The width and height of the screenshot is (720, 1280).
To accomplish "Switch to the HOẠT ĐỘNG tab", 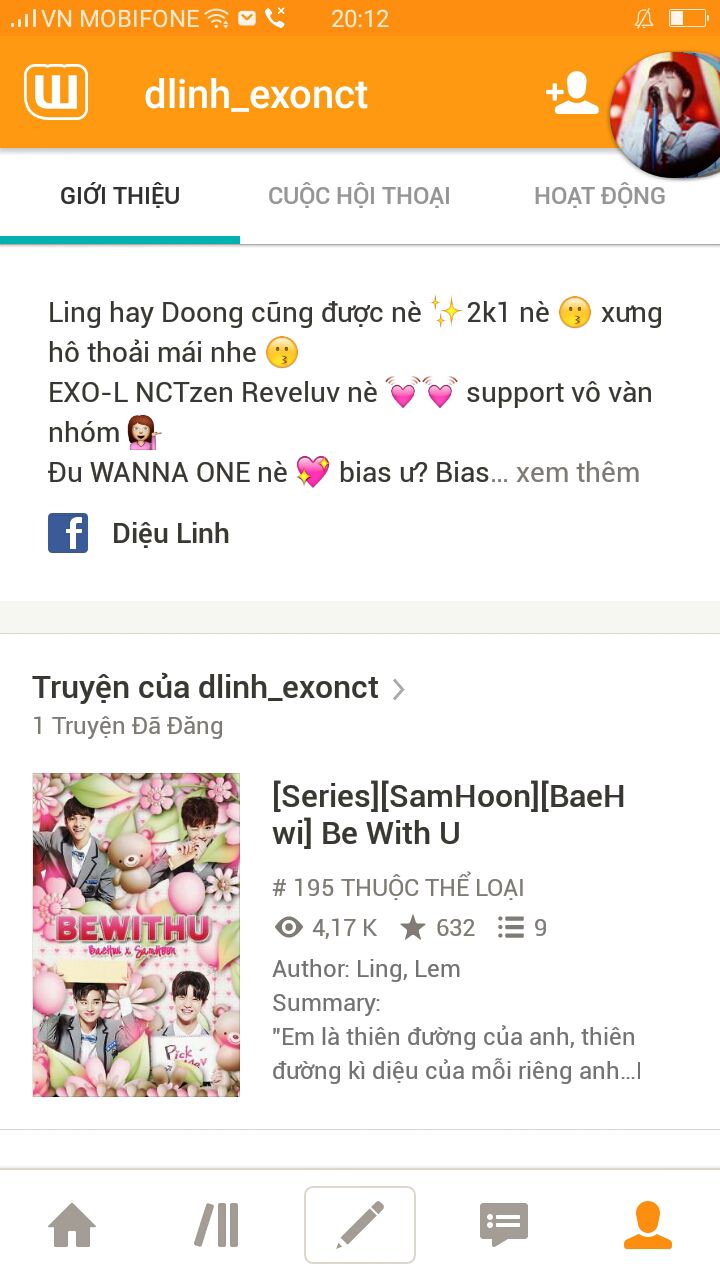I will coord(599,196).
